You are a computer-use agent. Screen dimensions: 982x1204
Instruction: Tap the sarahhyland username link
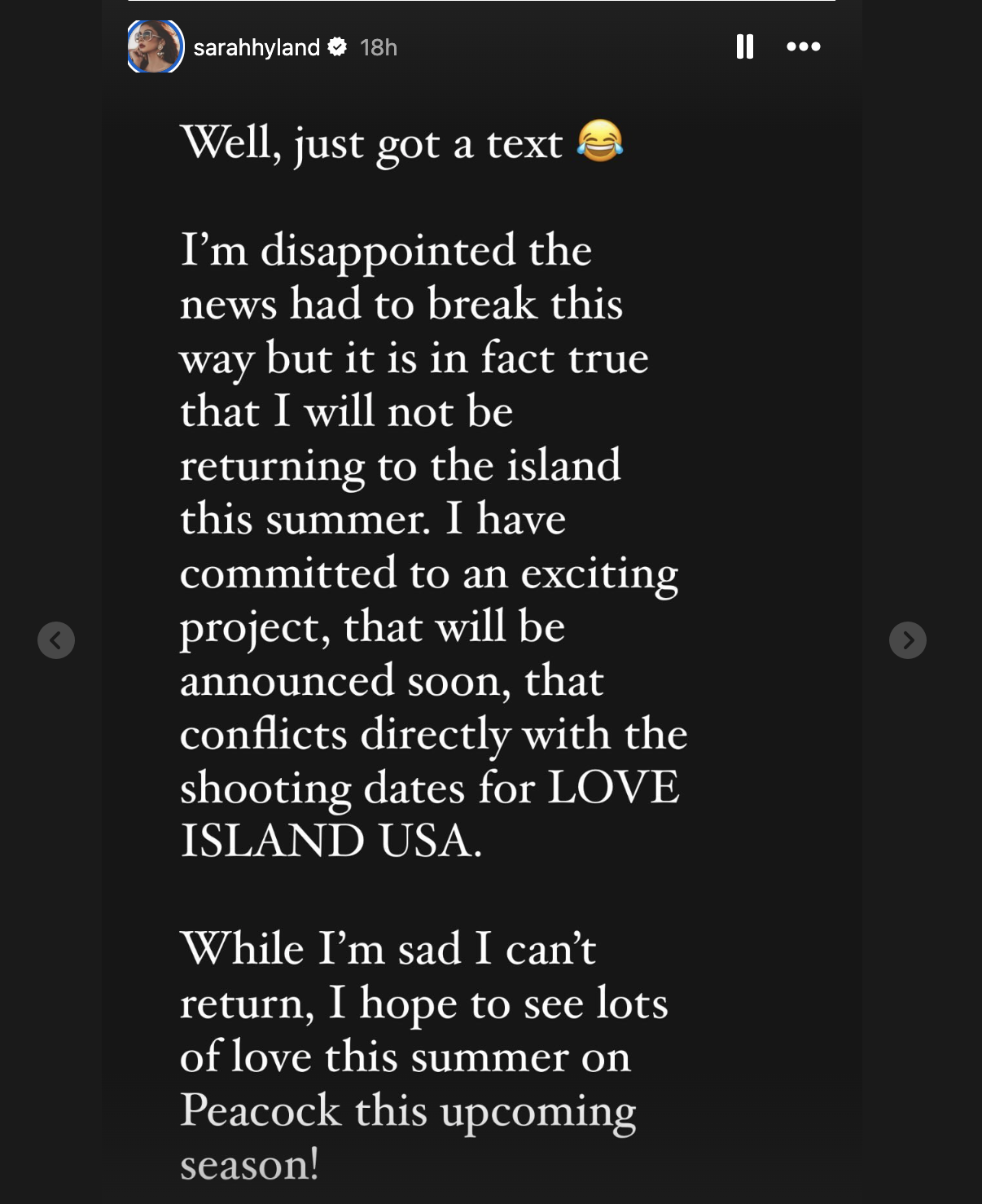(256, 48)
